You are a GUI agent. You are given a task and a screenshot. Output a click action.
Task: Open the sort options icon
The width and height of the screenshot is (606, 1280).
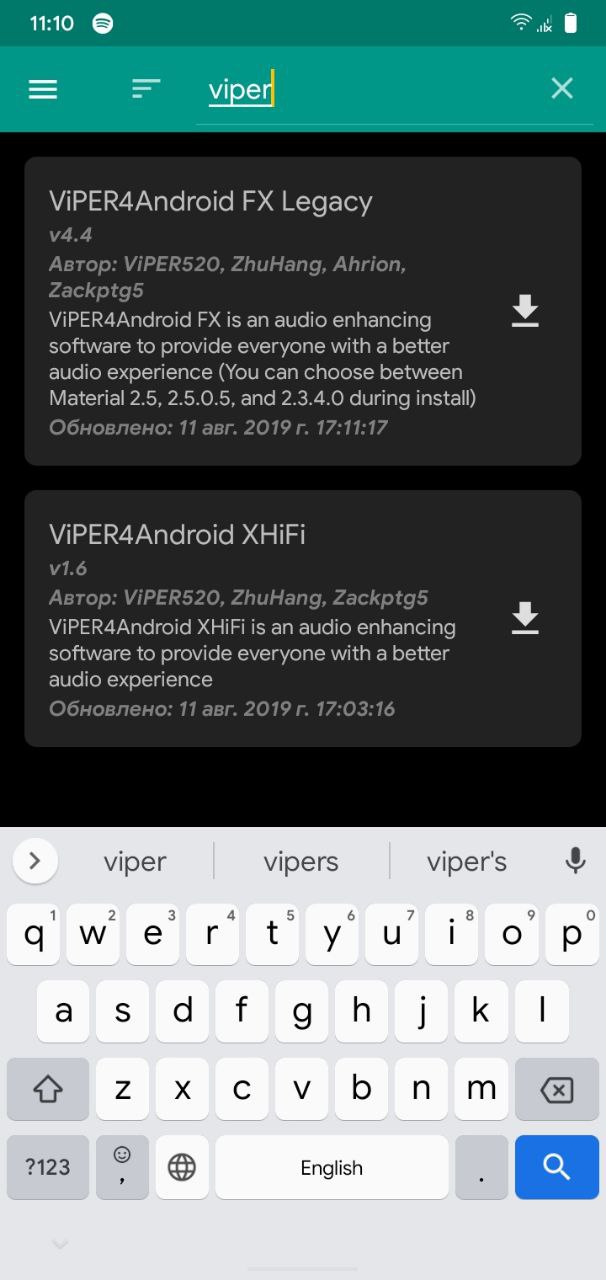click(146, 89)
